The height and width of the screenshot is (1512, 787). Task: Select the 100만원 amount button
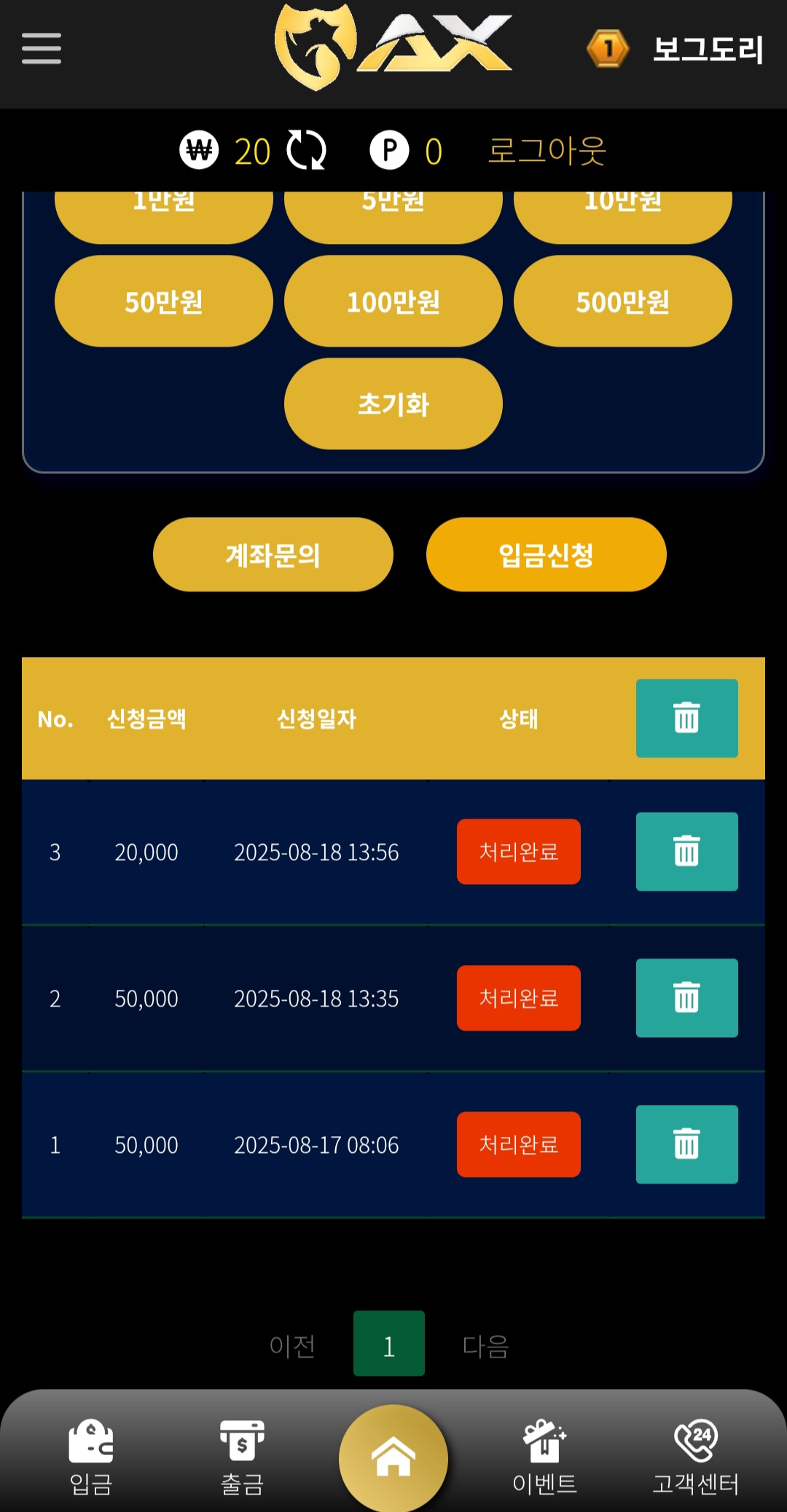393,302
